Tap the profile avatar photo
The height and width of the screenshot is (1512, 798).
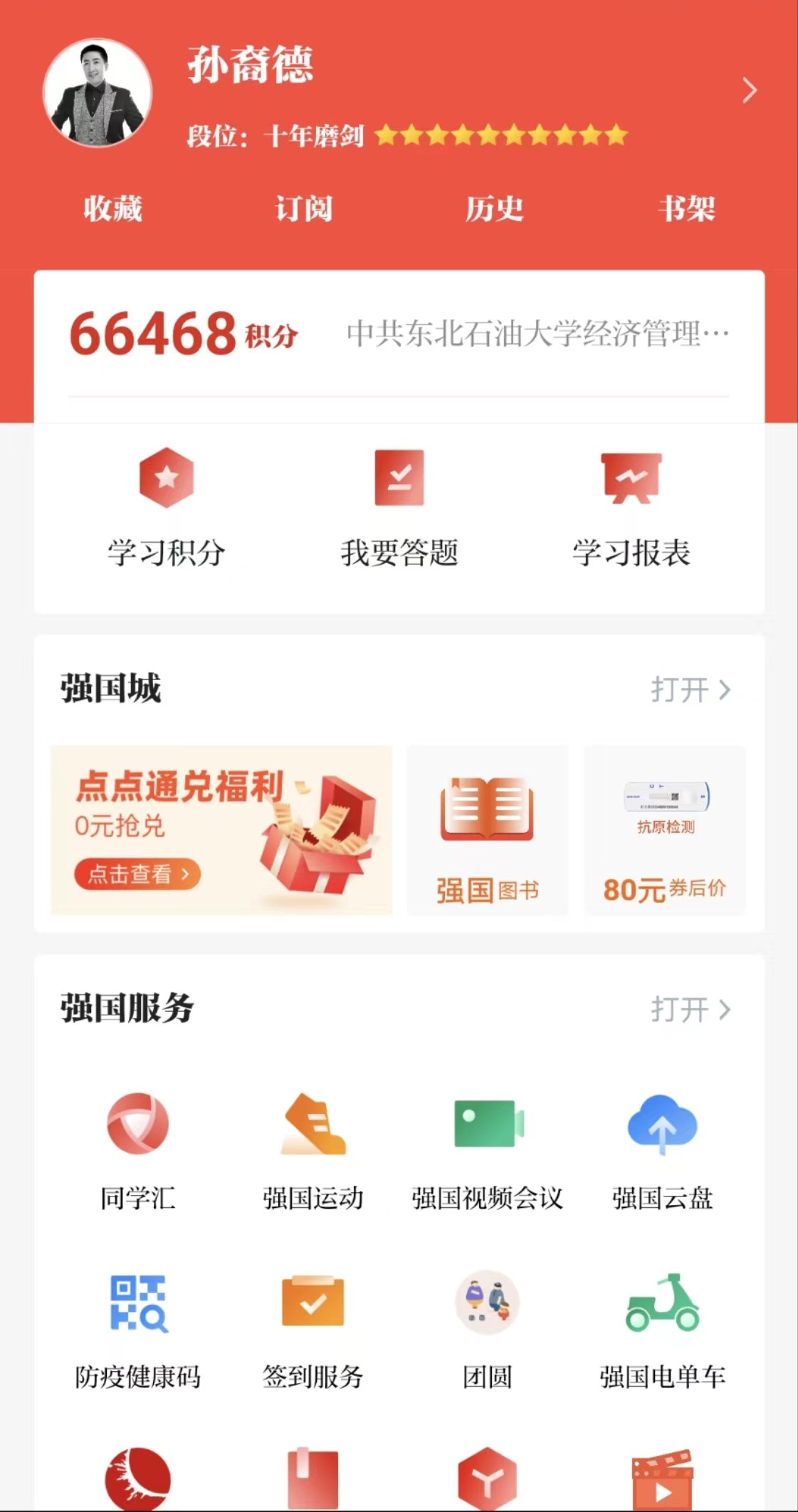(x=98, y=93)
